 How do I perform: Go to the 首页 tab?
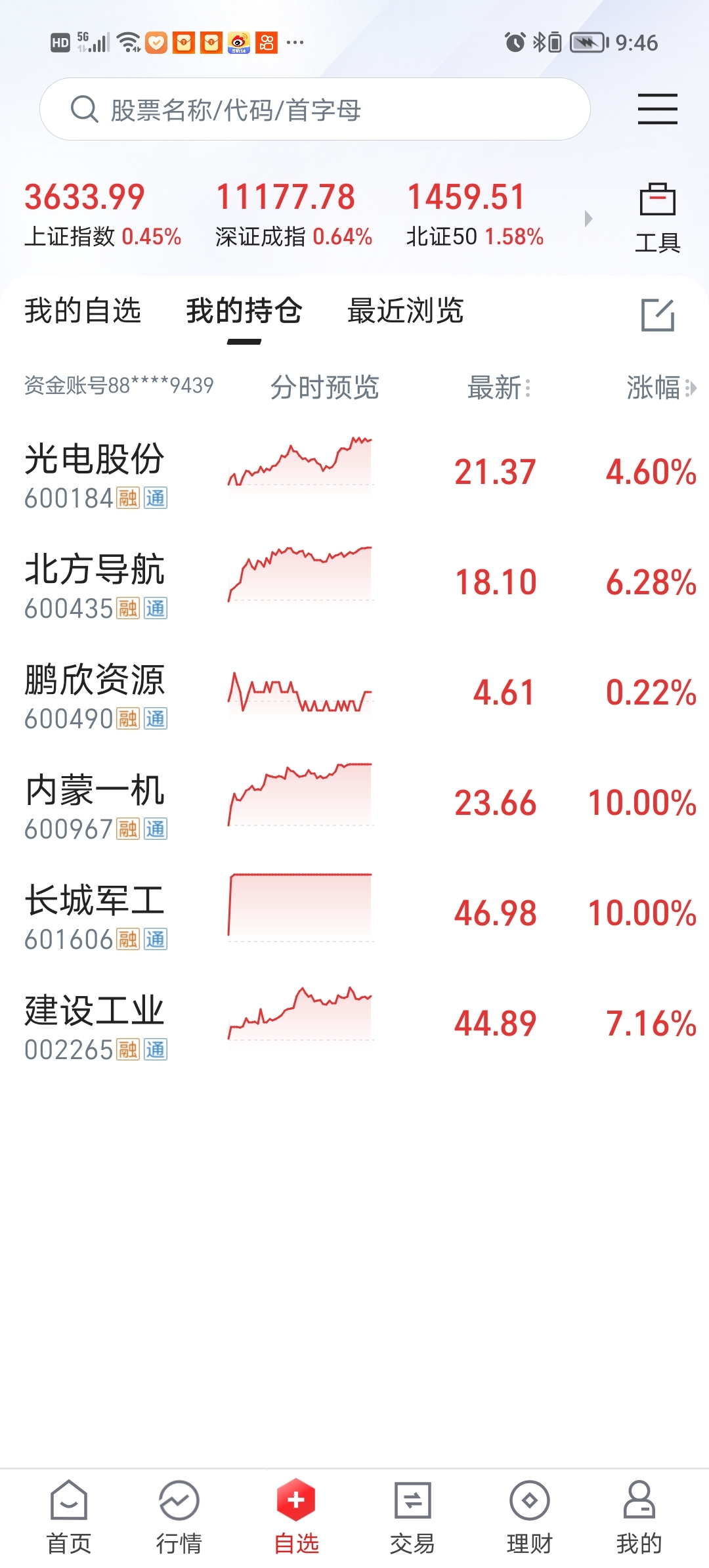tap(69, 1517)
